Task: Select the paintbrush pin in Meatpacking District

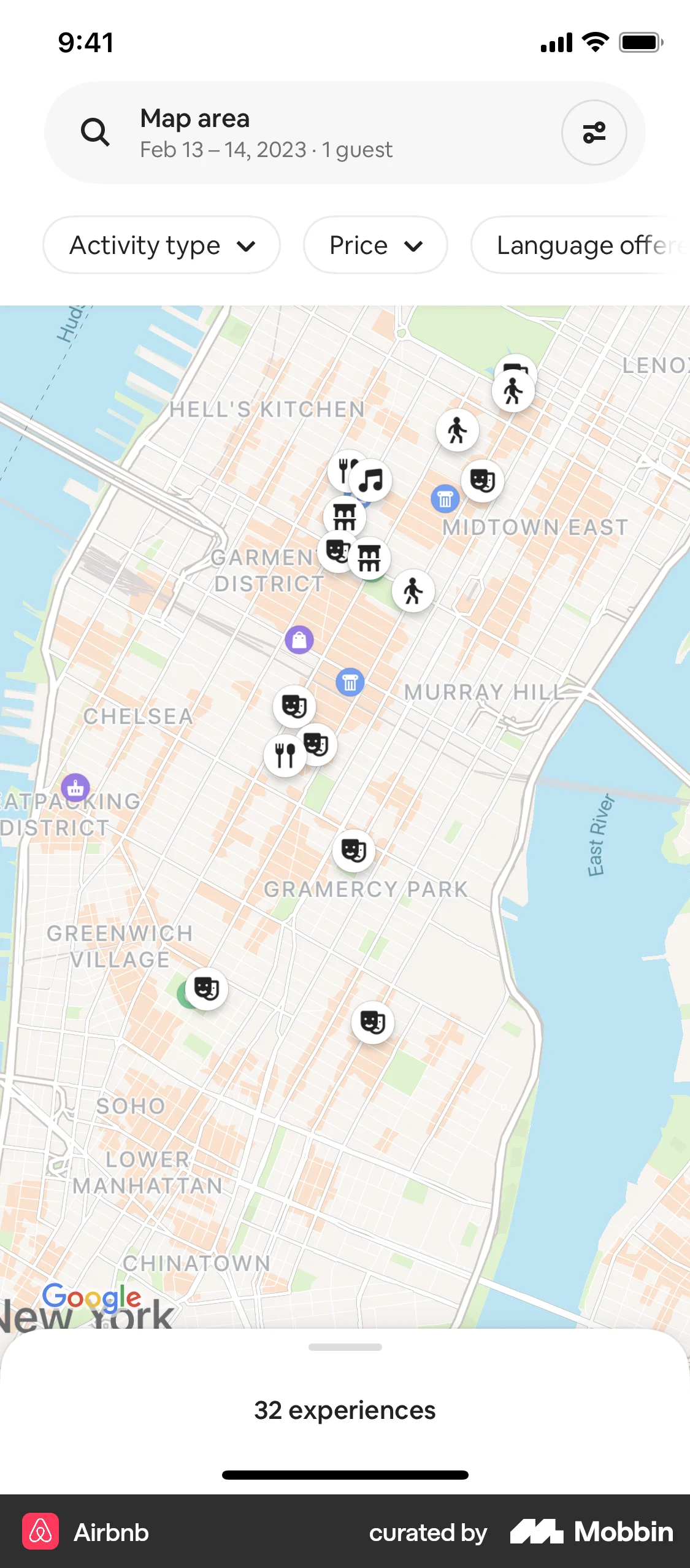Action: (x=75, y=787)
